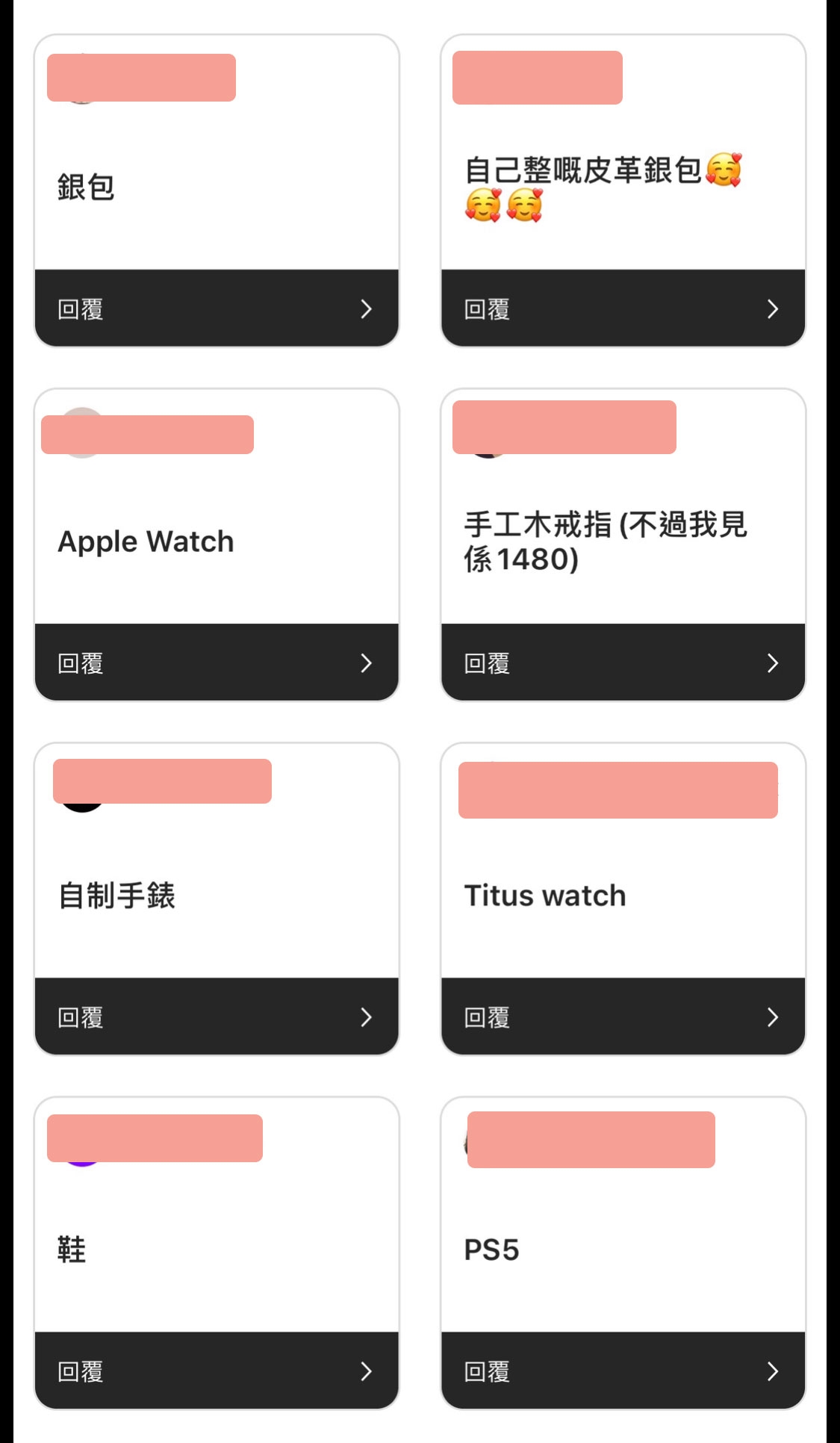Click the chevron arrow on the PS5 card
This screenshot has height=1443, width=840.
click(x=774, y=1371)
